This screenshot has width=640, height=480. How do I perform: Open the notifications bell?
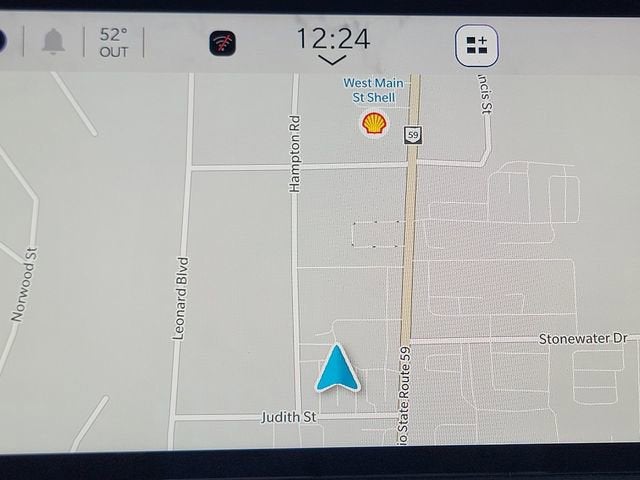pyautogui.click(x=53, y=42)
